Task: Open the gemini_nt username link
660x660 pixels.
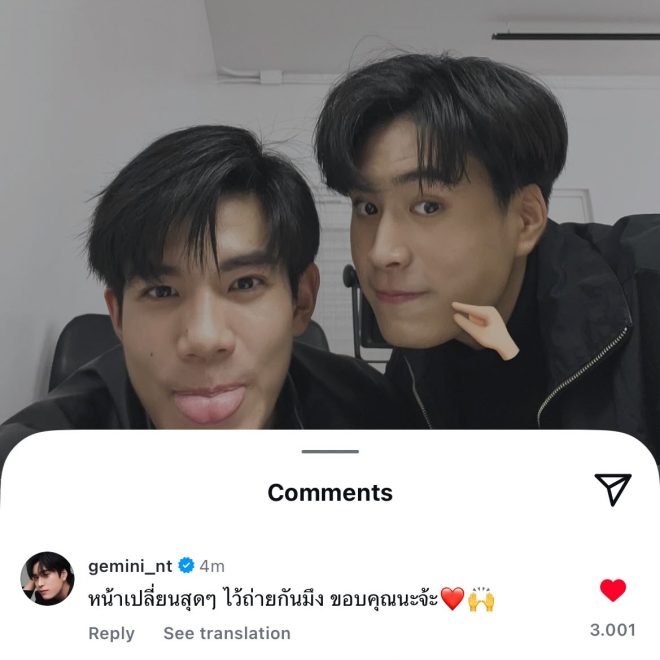Action: pos(130,566)
